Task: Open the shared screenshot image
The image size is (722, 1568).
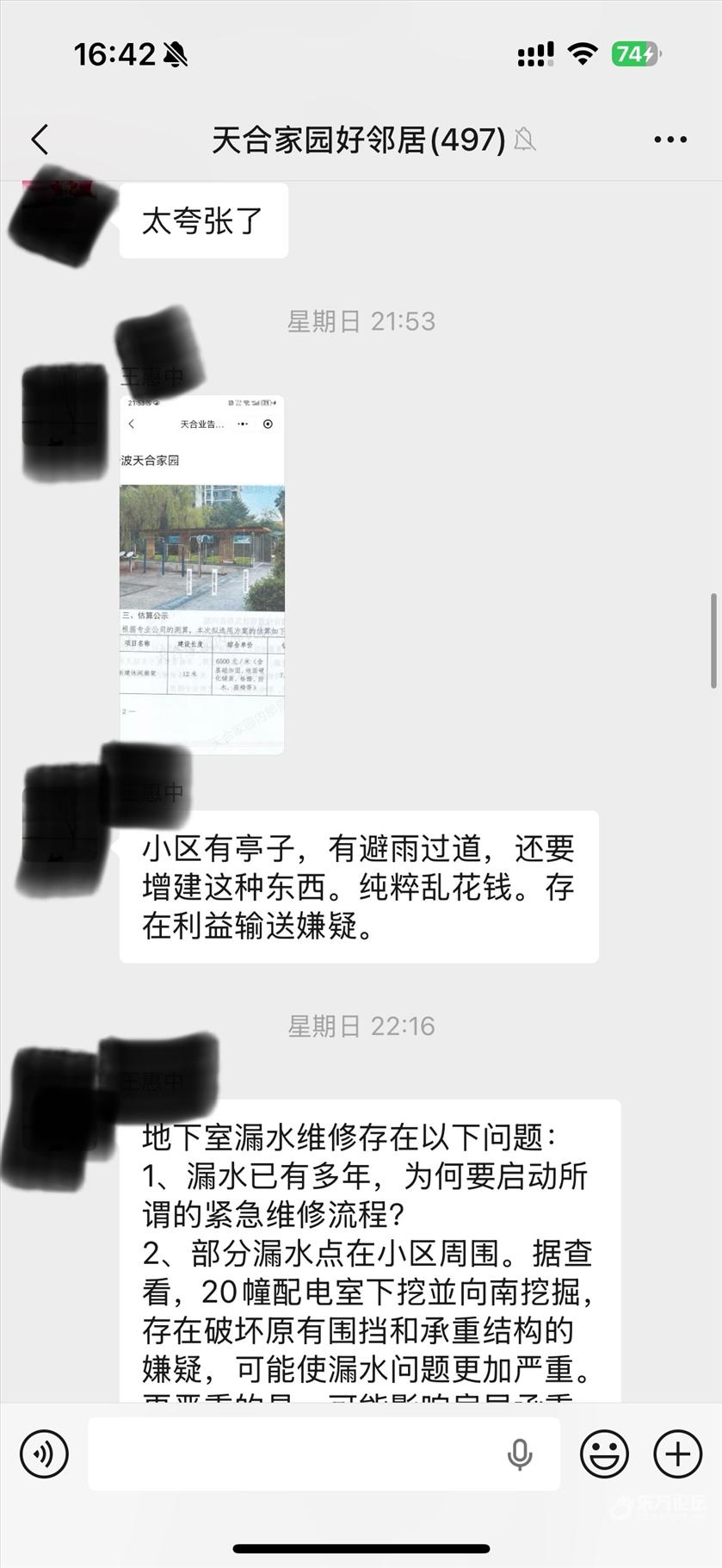Action: 202,574
